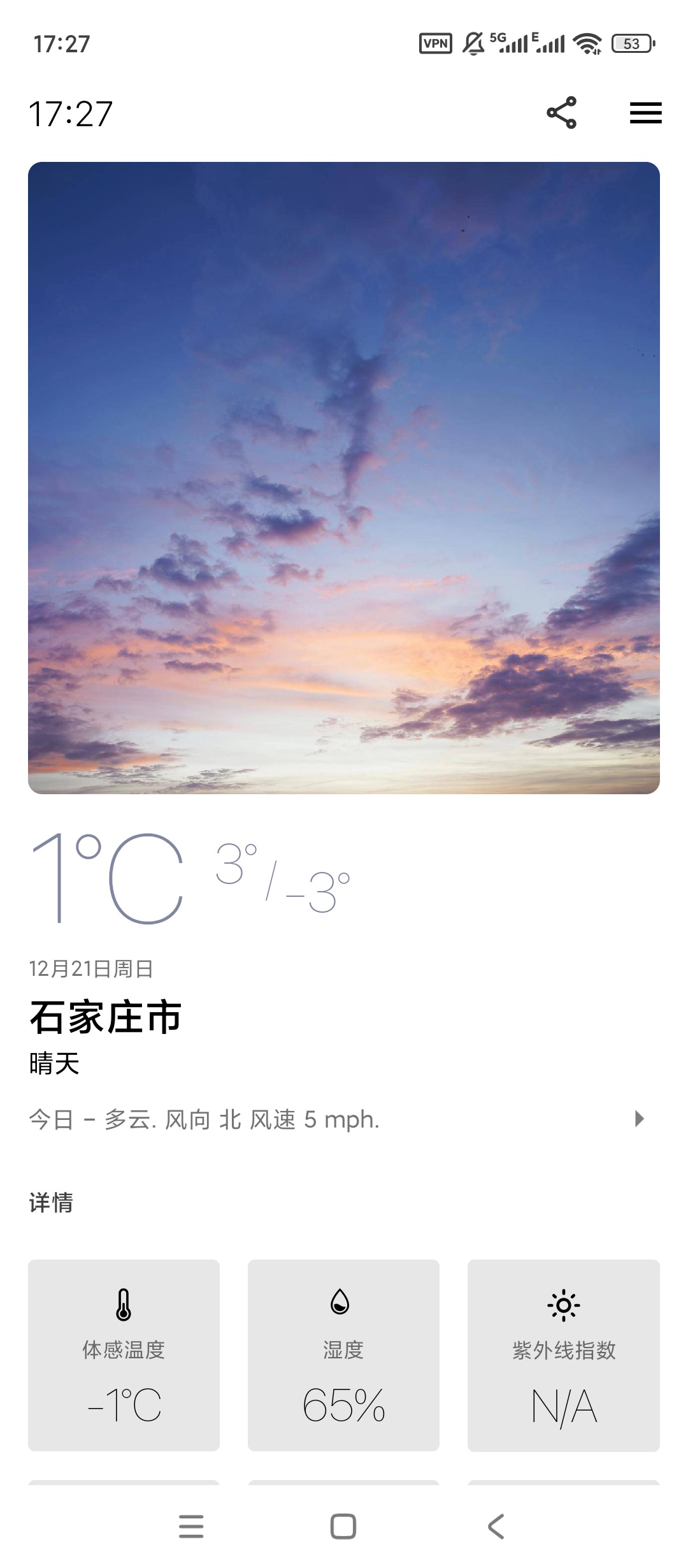The image size is (688, 1568).
Task: Go to the system home screen
Action: 343,1527
